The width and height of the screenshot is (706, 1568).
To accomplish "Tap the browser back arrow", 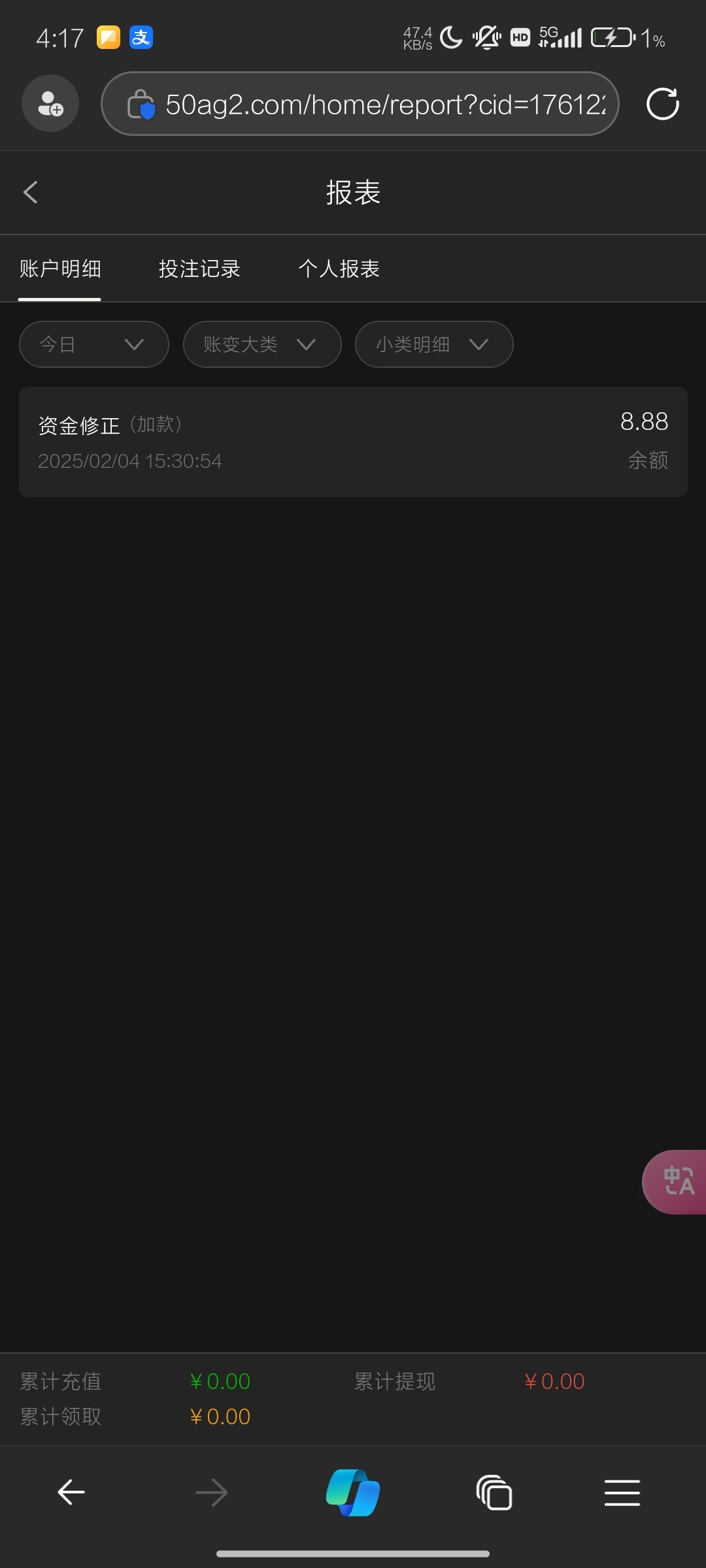I will [x=71, y=1493].
